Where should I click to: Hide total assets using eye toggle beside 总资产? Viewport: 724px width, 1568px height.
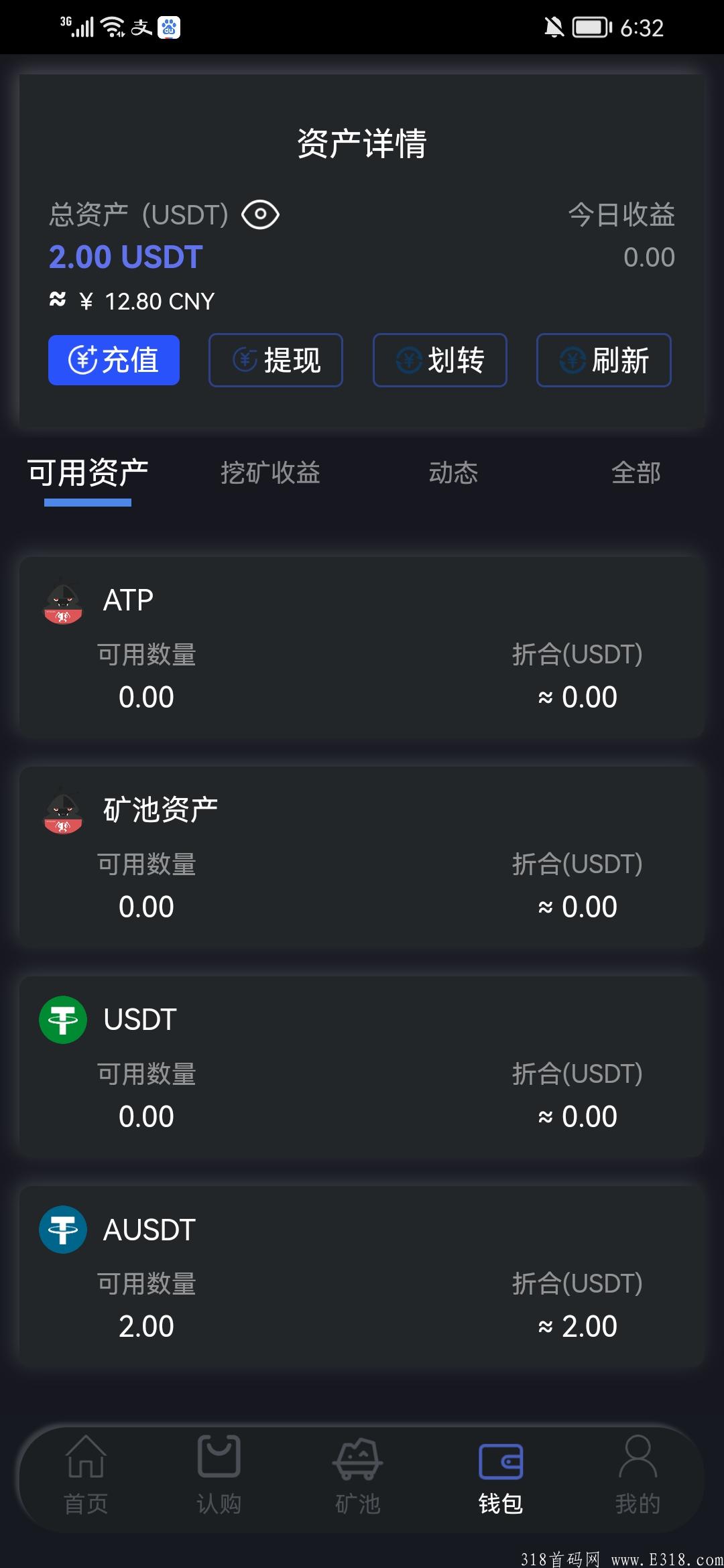pos(260,214)
